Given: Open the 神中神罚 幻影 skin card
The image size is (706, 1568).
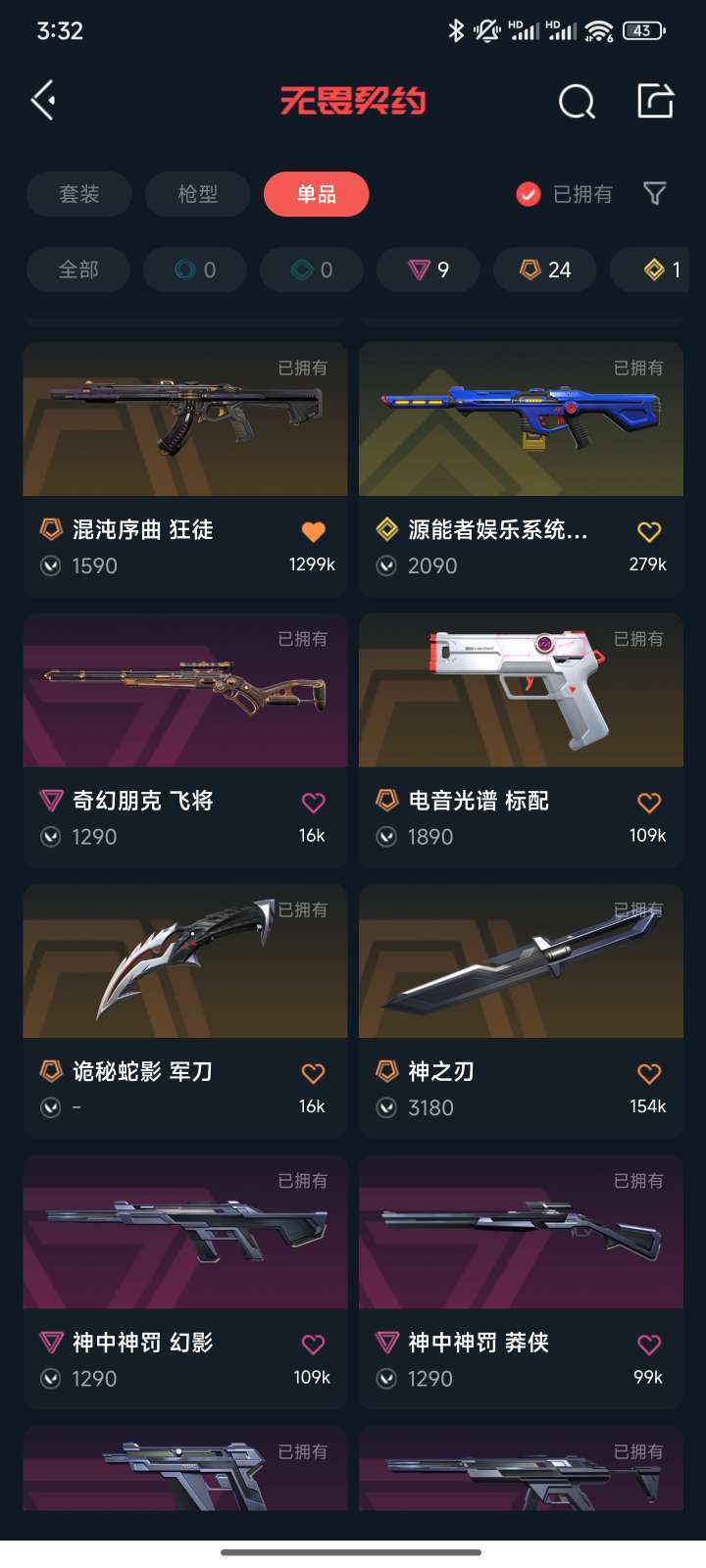Looking at the screenshot, I should pyautogui.click(x=185, y=1282).
